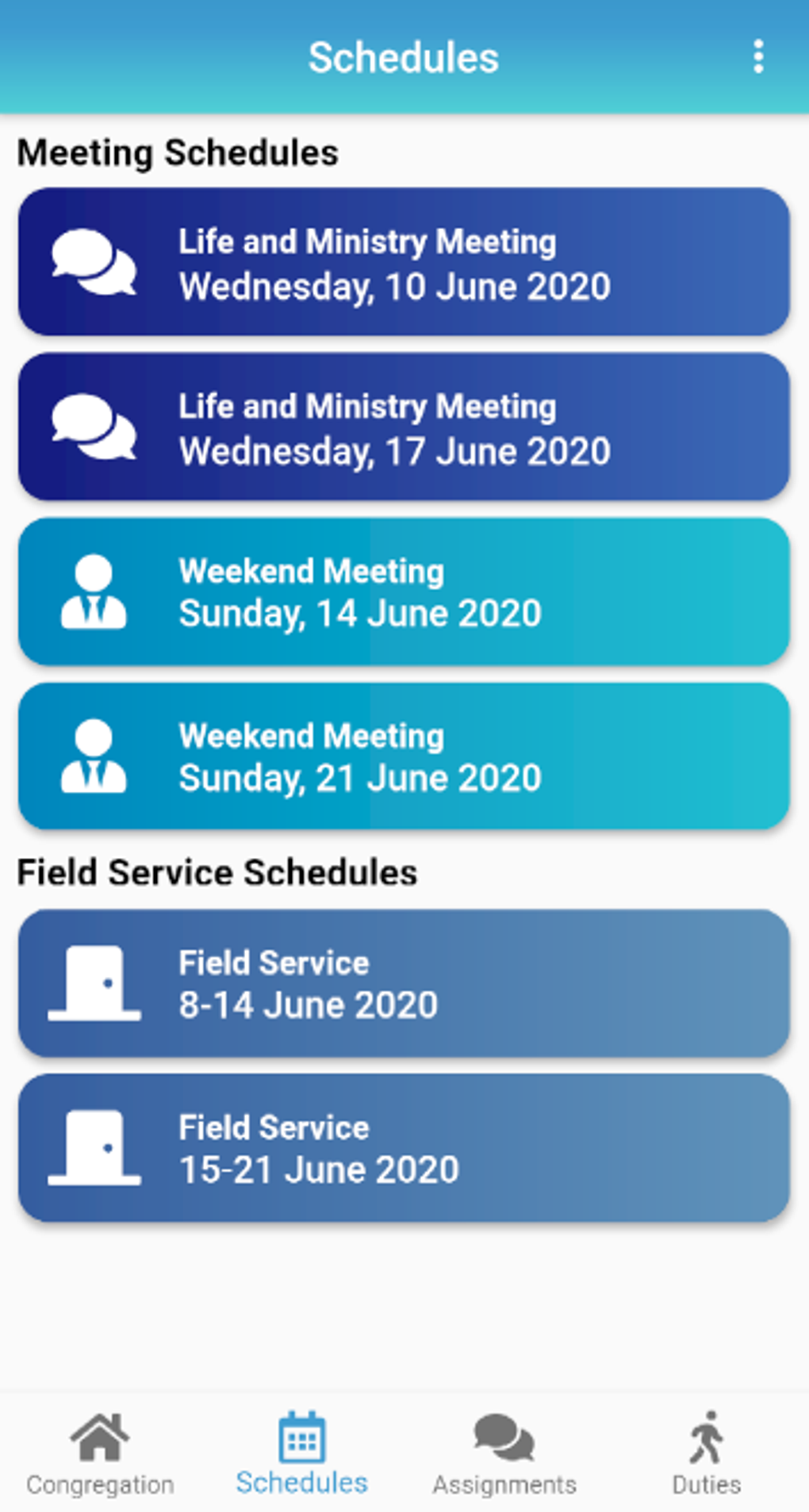
Task: Tap the door icon on the 15-21 June Field Service card
Action: click(93, 1148)
